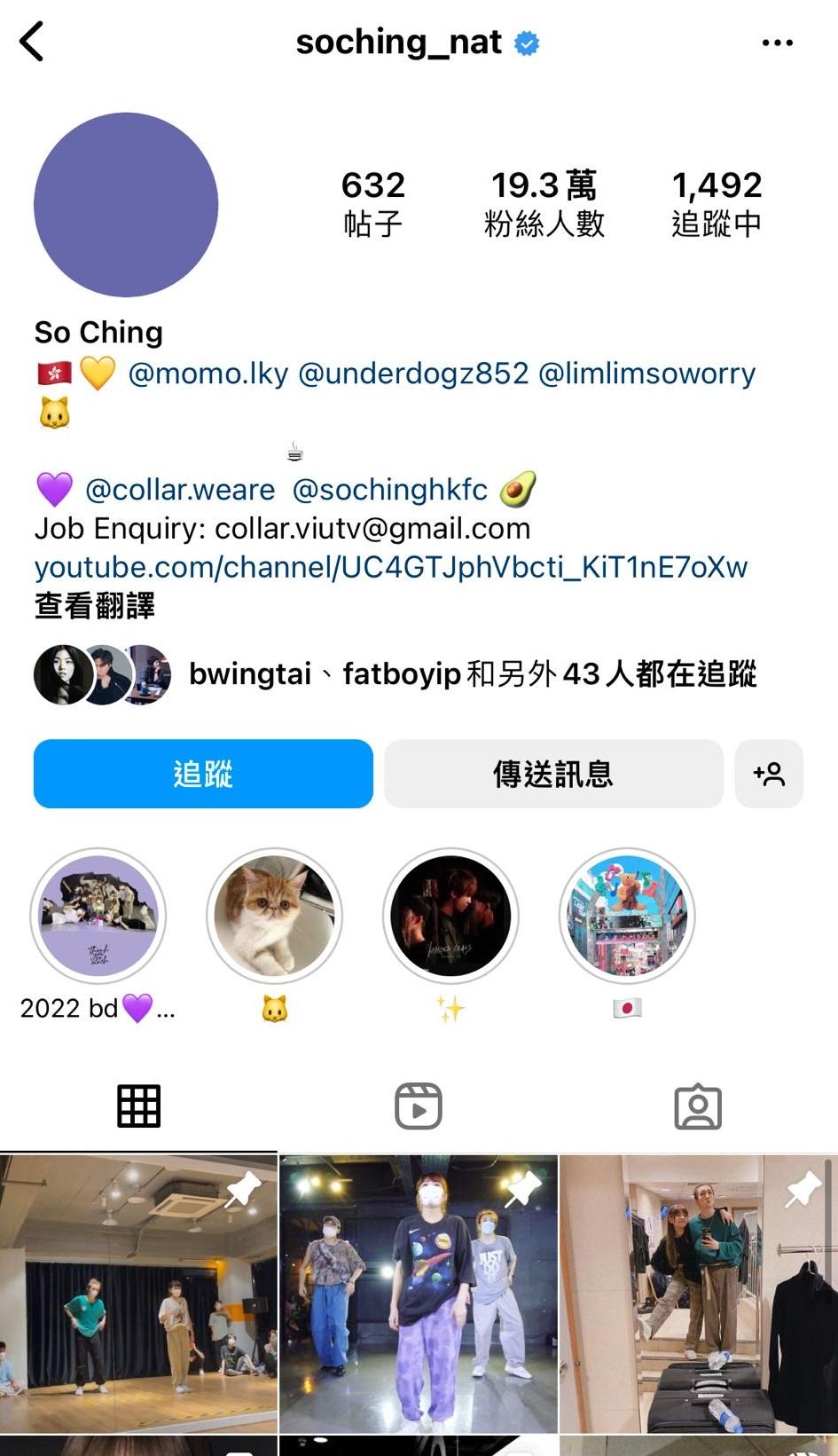Tap the verified badge beside soching_nat
This screenshot has width=838, height=1456.
(527, 42)
